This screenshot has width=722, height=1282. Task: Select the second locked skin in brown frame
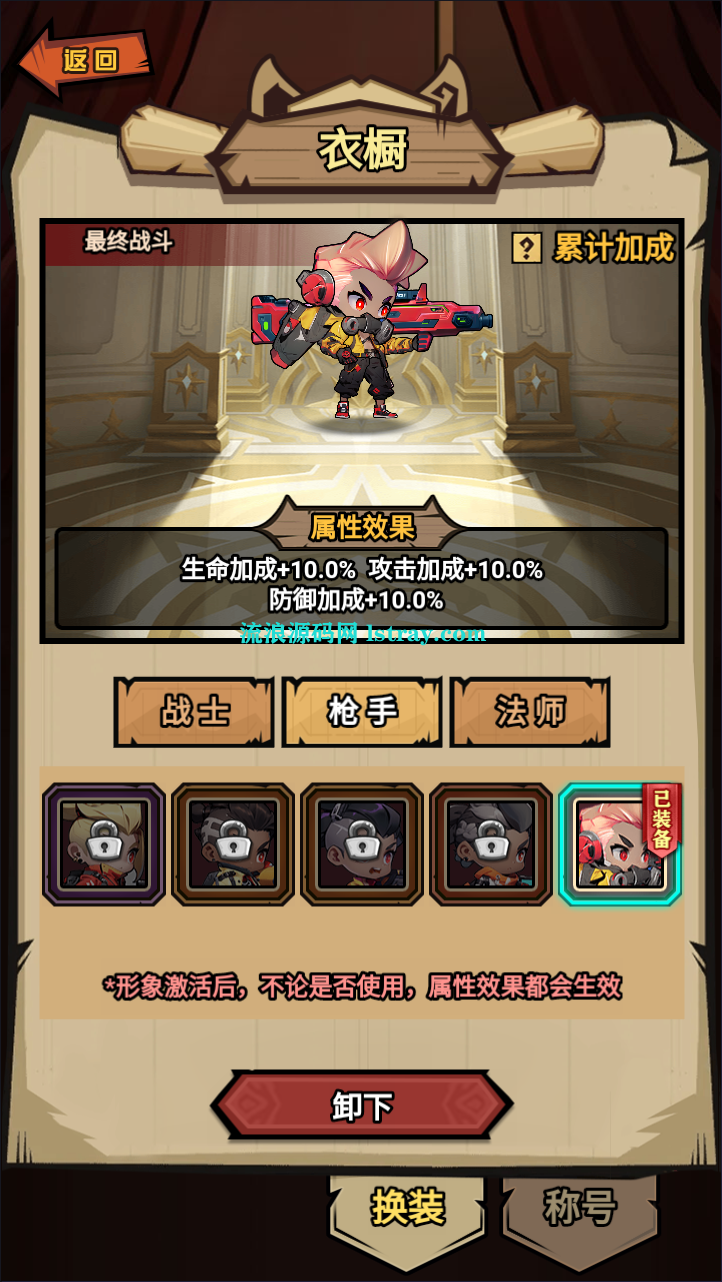tap(233, 845)
